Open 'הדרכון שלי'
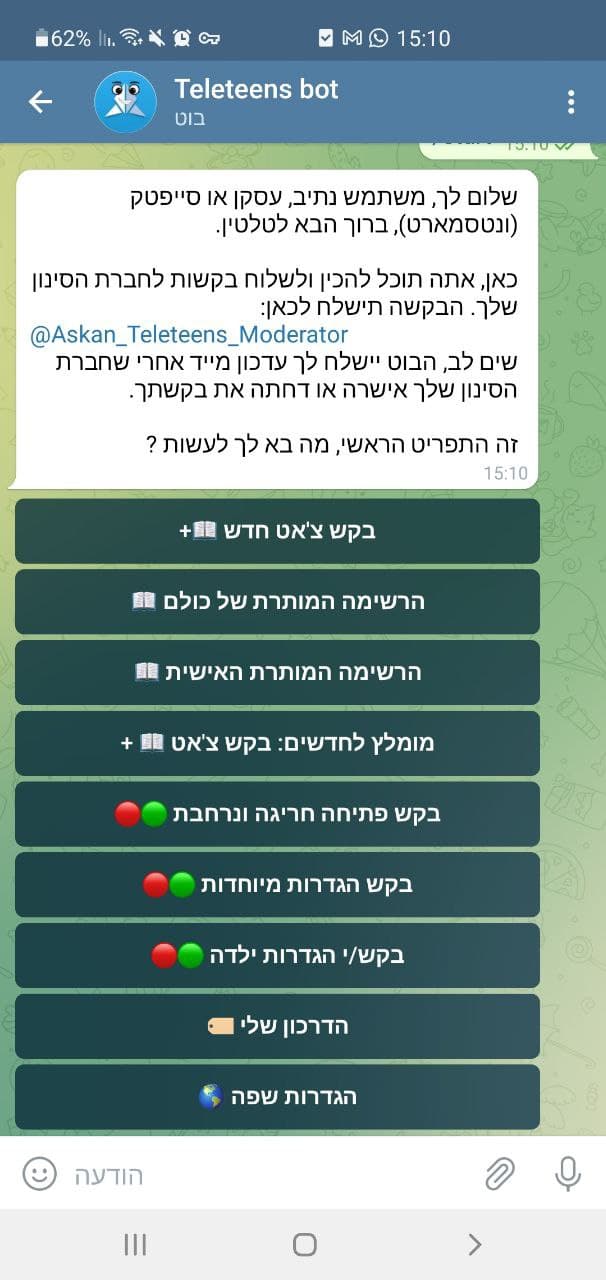 [x=277, y=1026]
